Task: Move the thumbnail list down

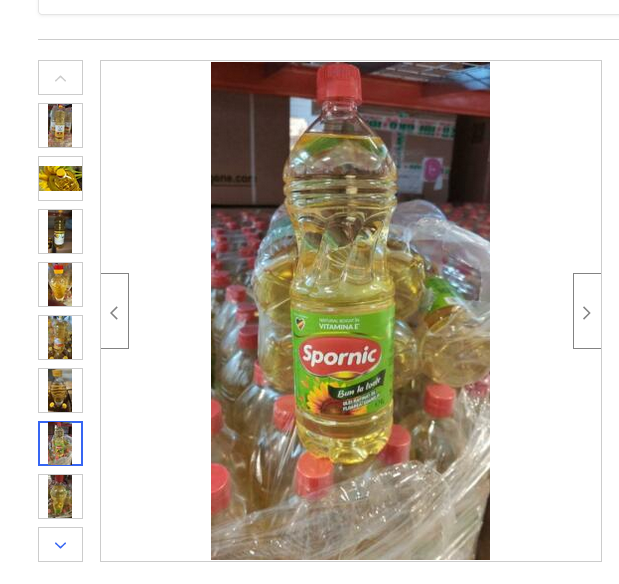Action: point(60,545)
